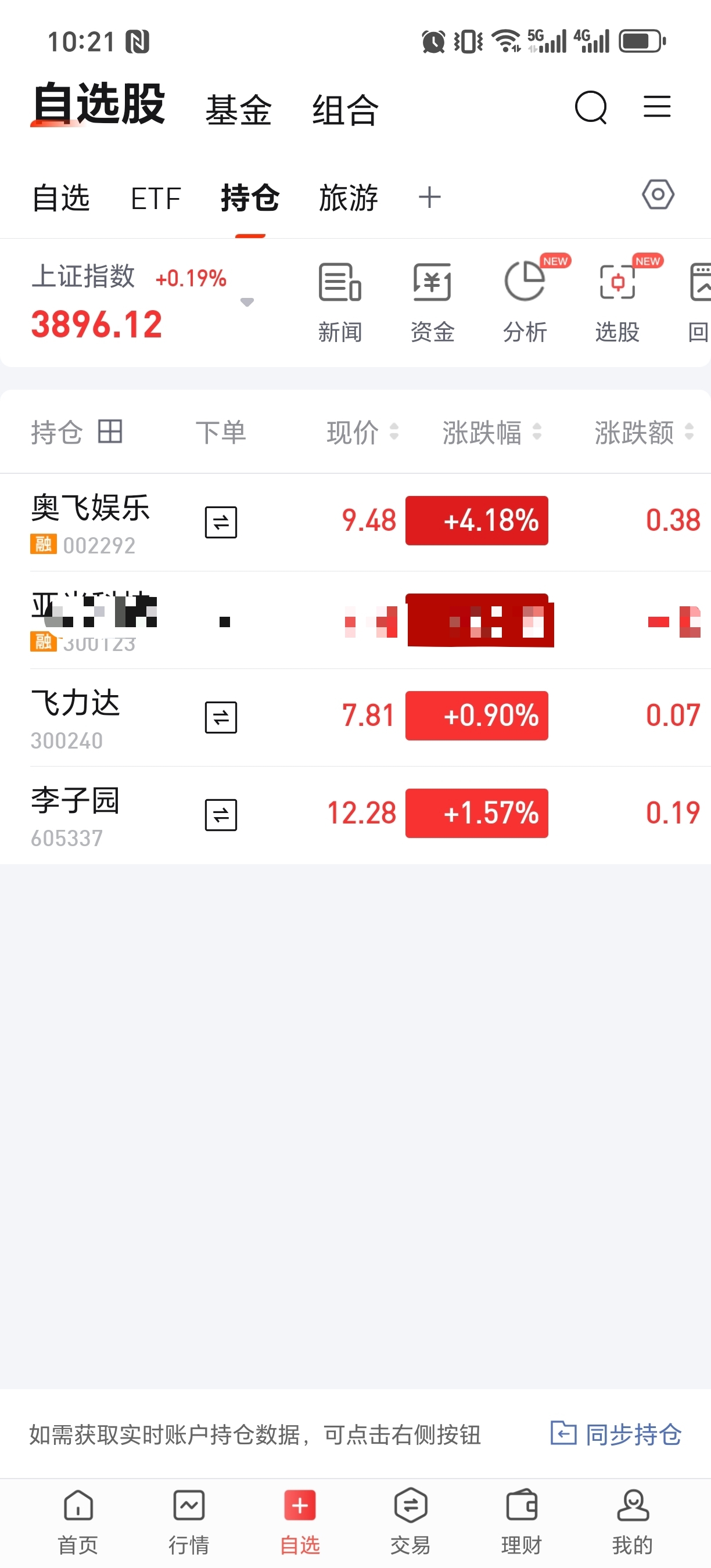Open watchlist settings hexagon icon

coord(658,195)
